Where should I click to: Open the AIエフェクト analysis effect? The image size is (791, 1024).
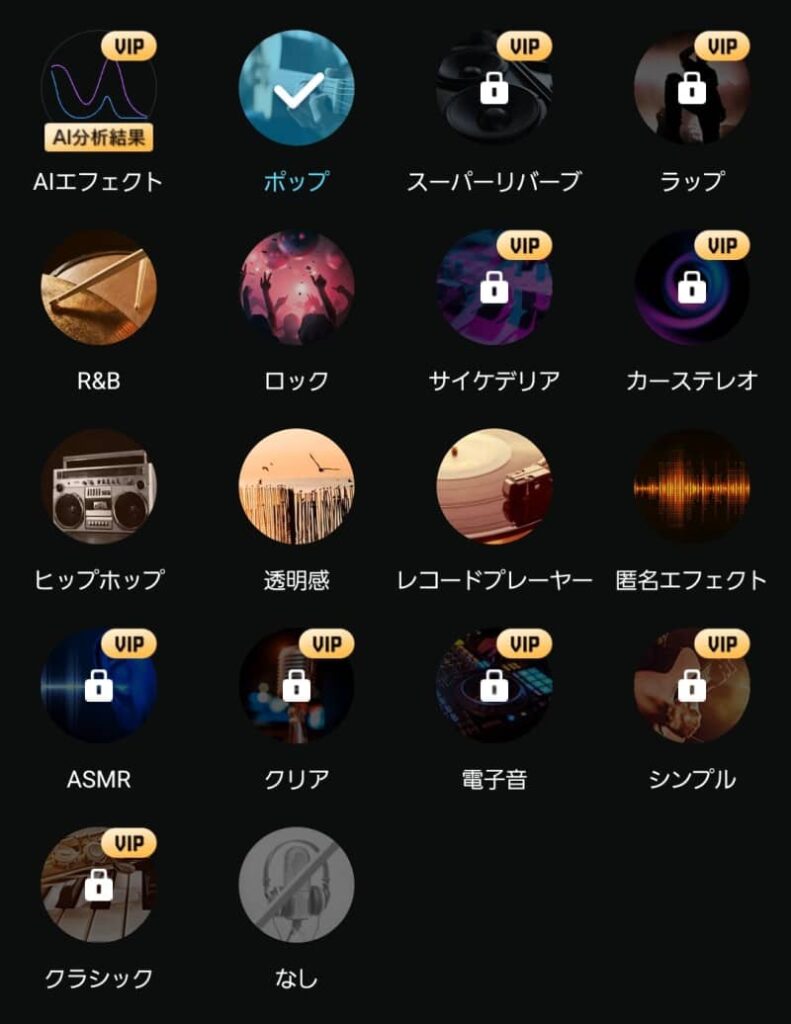pos(98,89)
